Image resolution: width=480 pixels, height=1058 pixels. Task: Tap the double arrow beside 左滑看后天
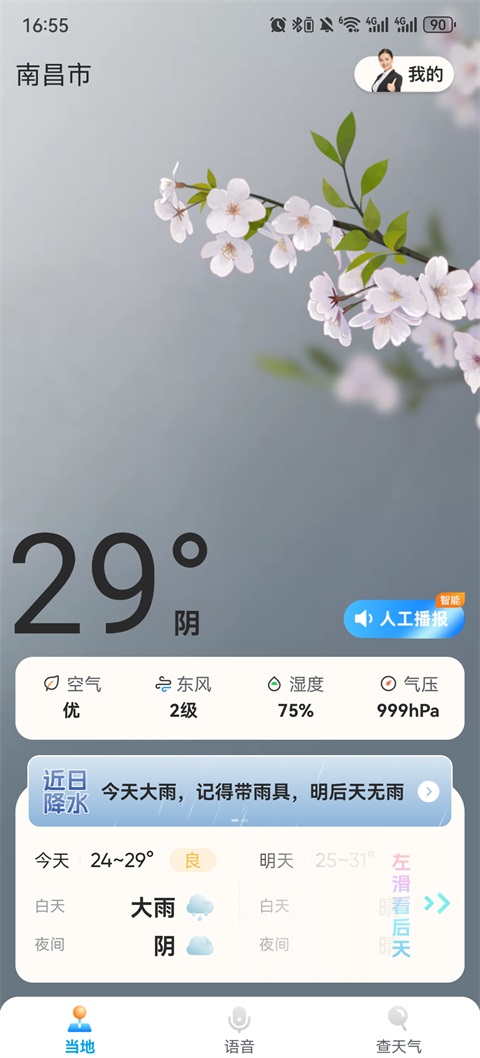coord(437,903)
